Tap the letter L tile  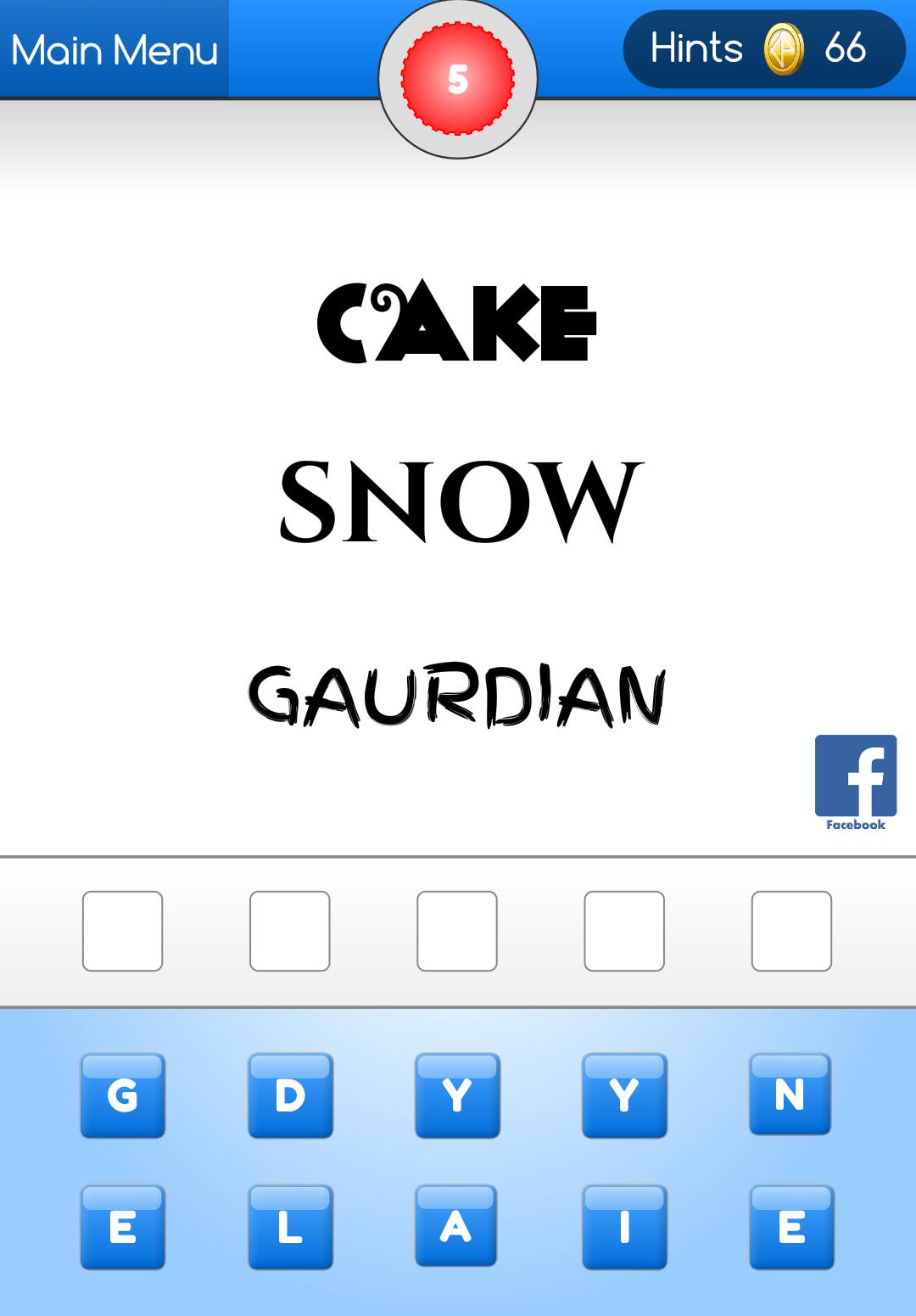(290, 1226)
